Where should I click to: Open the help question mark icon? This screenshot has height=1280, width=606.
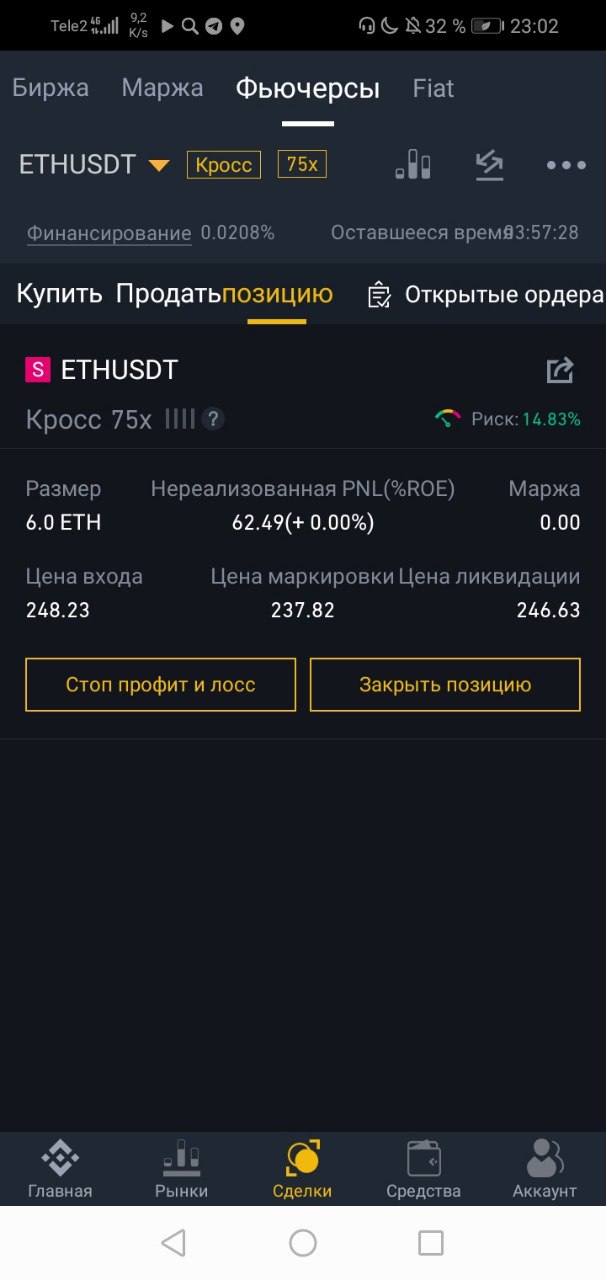212,419
